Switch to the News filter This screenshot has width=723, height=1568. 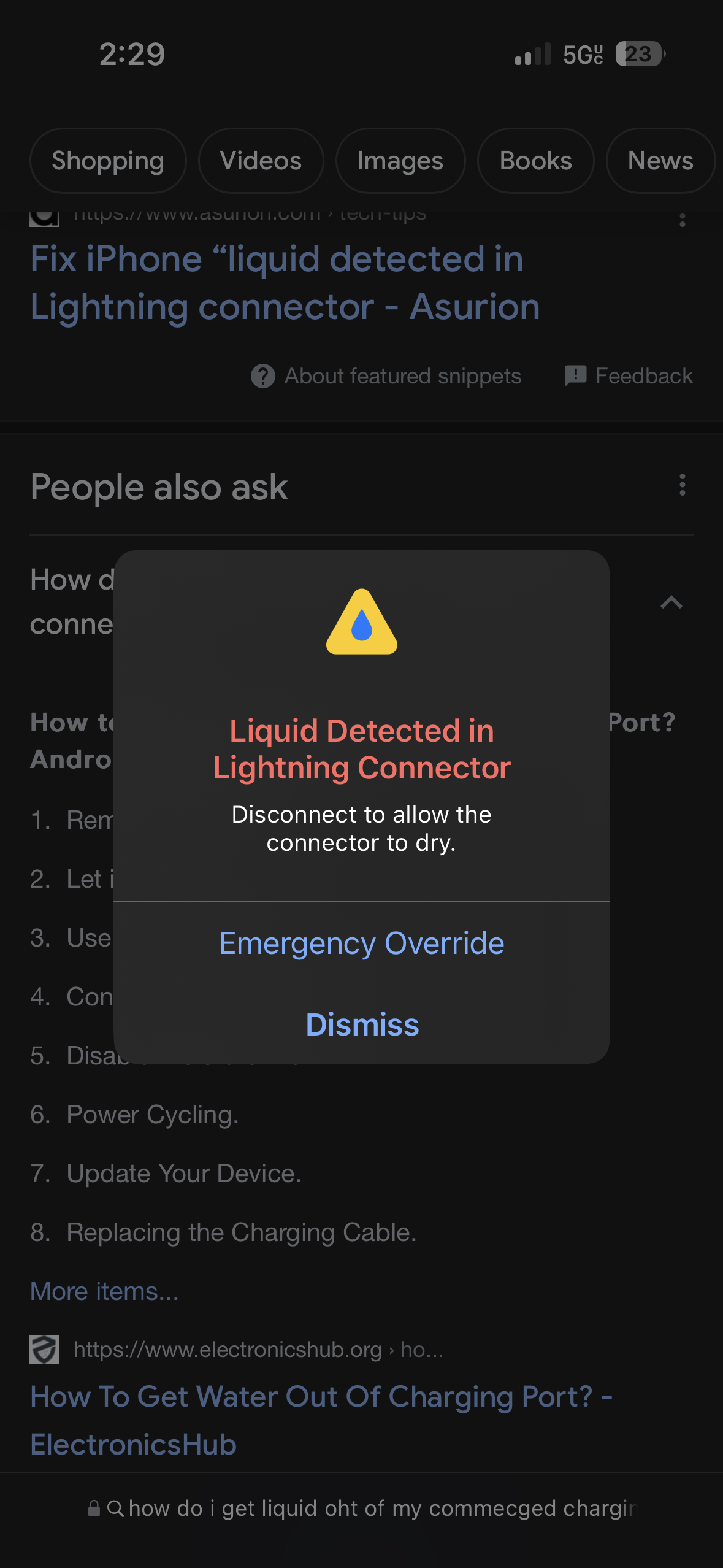(x=660, y=161)
